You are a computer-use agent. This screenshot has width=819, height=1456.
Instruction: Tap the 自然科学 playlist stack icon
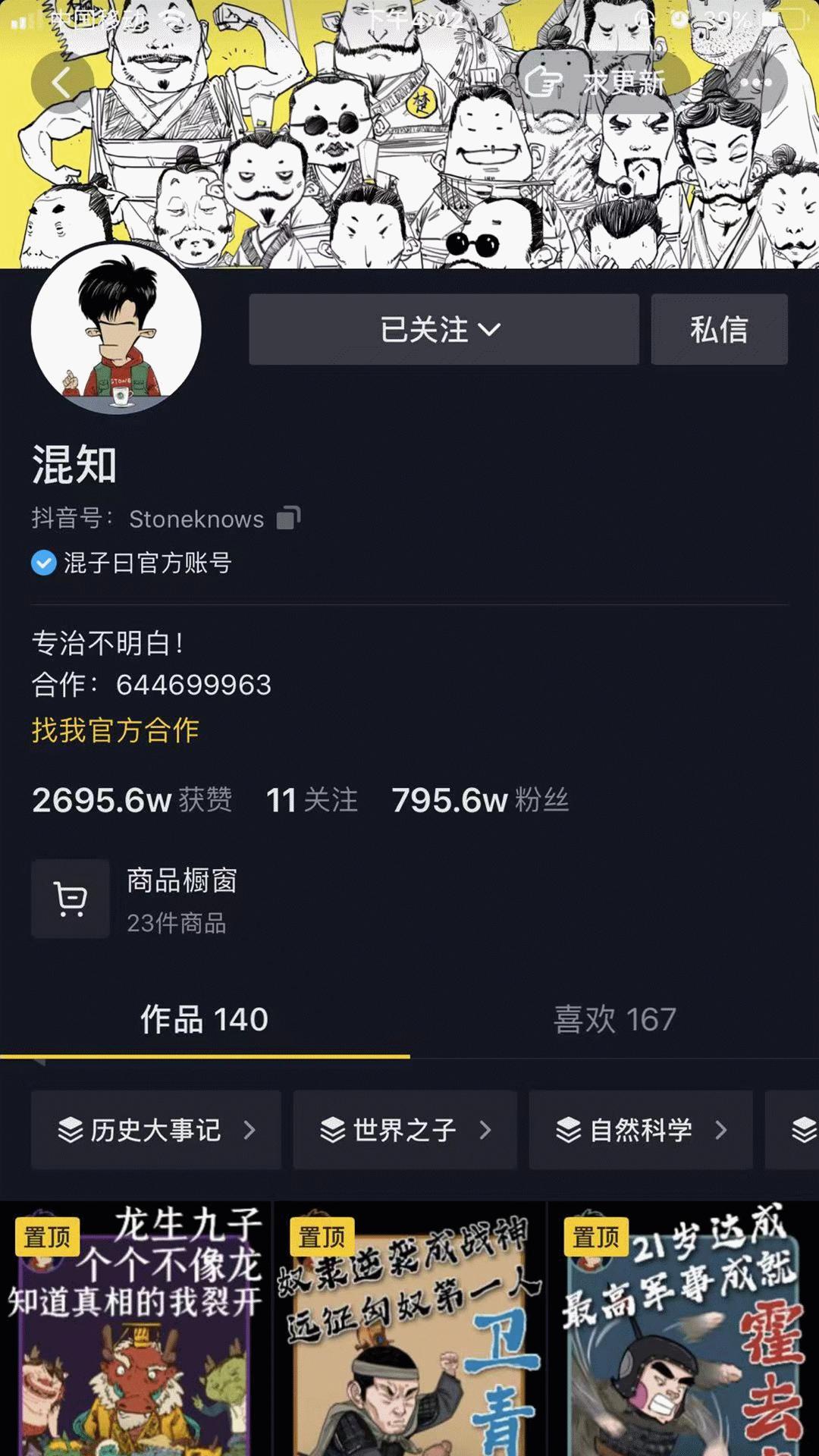point(568,1129)
